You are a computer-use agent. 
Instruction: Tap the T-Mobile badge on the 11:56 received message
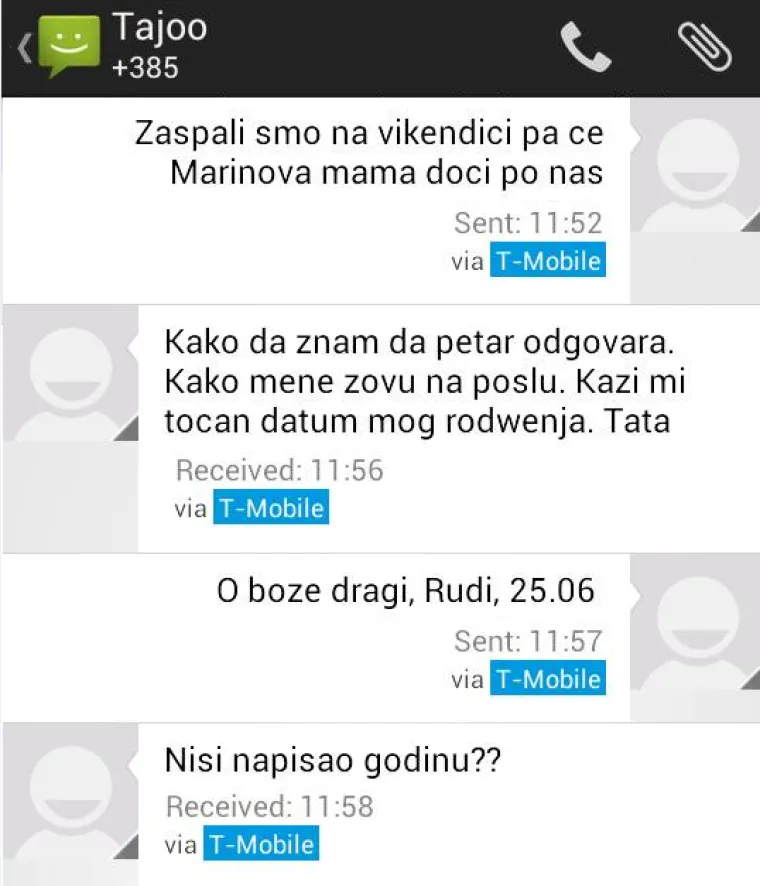[x=269, y=507]
